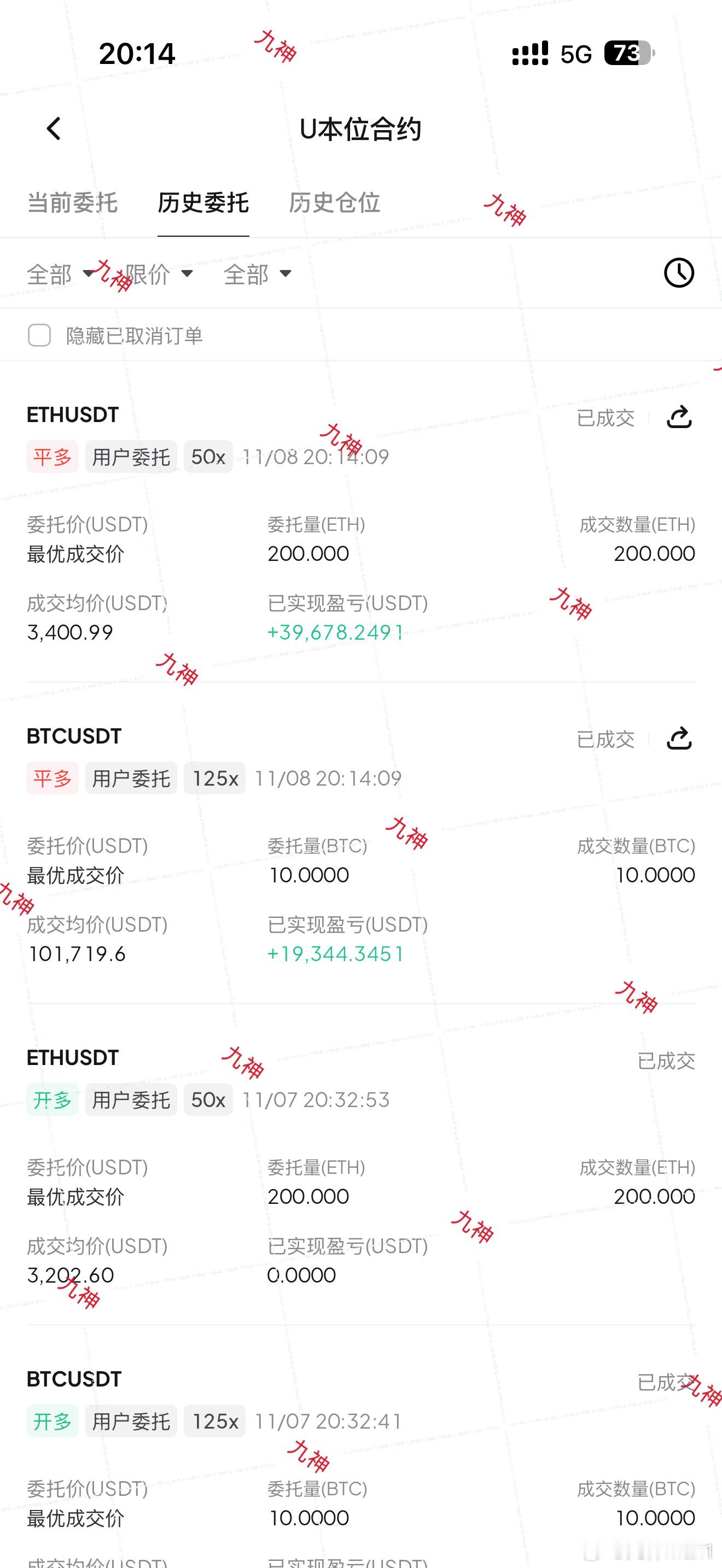Enable 隐藏已取消订单 checkbox
This screenshot has width=722, height=1568.
39,335
